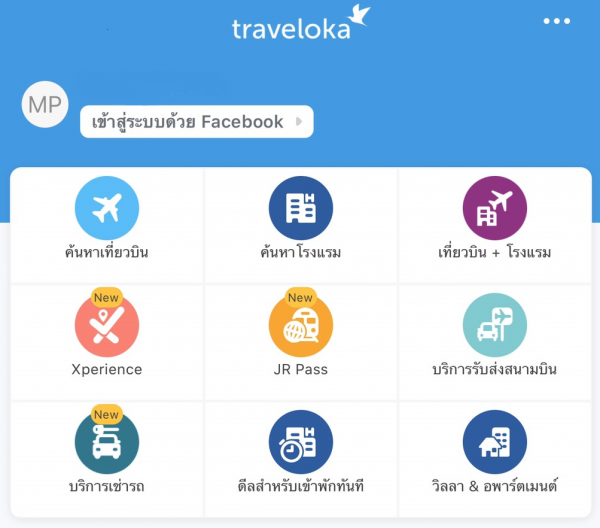Viewport: 600px width, 528px height.
Task: Browse วิลลา & อพาร์ตเมนต์
Action: [494, 444]
